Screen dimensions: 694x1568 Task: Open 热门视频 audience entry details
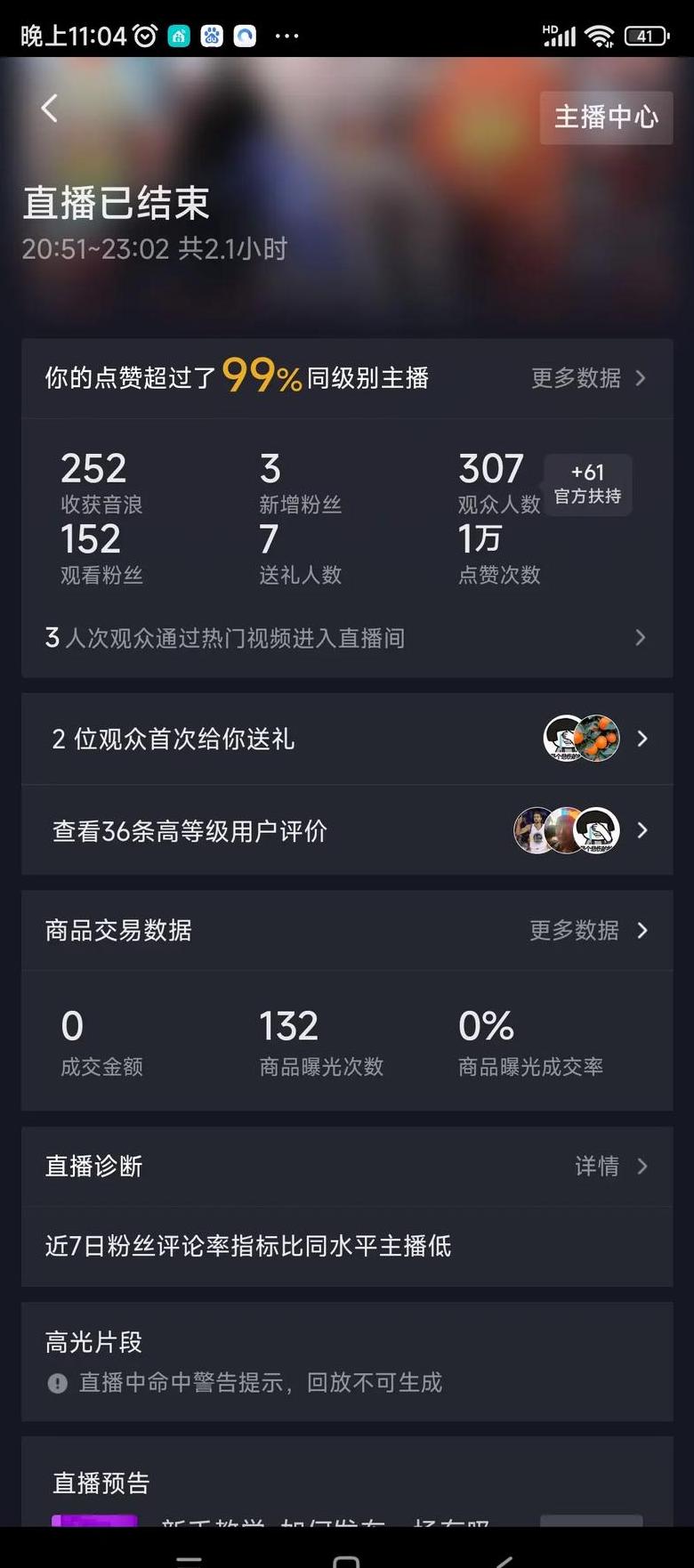click(346, 638)
